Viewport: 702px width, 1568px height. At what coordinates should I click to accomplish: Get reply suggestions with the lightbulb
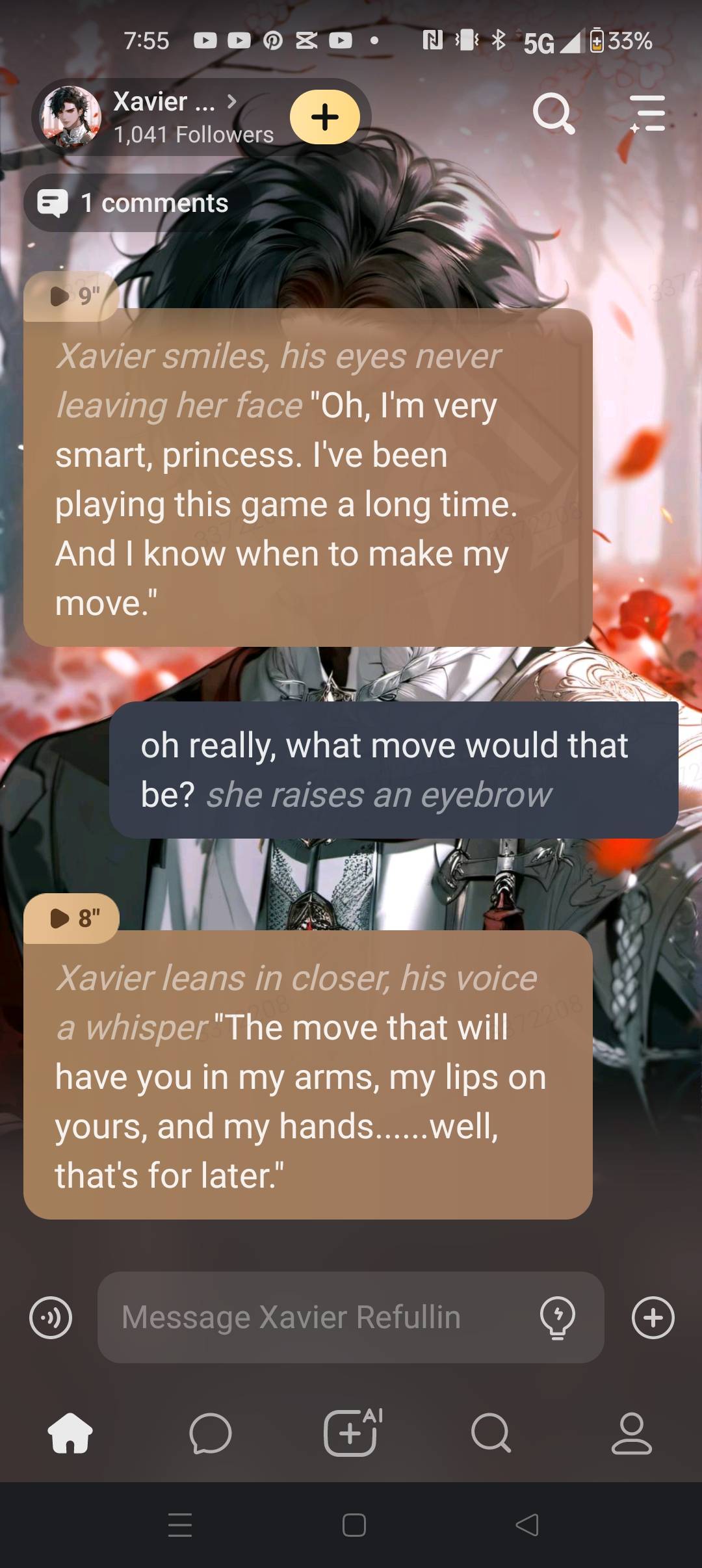(x=557, y=1318)
